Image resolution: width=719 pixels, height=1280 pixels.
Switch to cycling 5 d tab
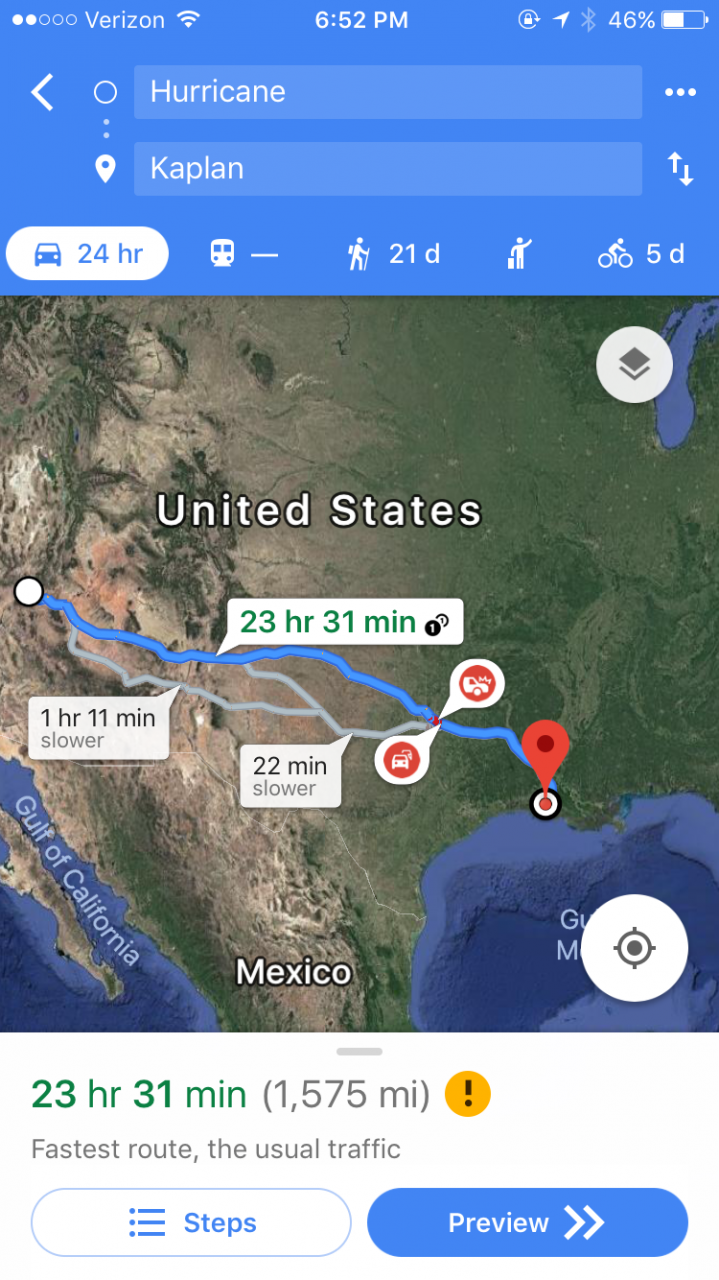pyautogui.click(x=641, y=254)
